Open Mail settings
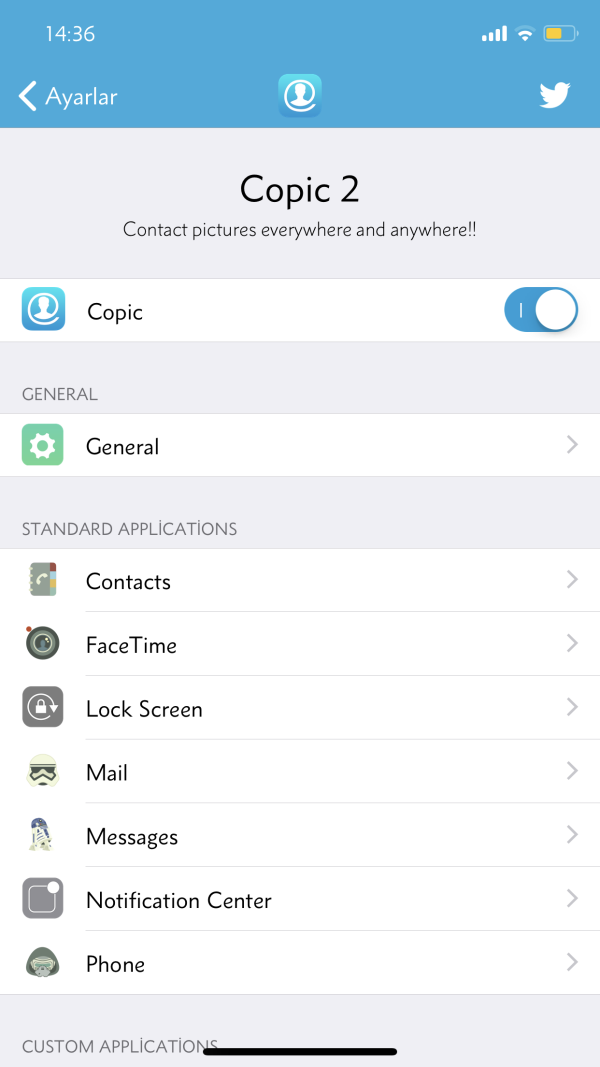The height and width of the screenshot is (1067, 600). [x=300, y=772]
